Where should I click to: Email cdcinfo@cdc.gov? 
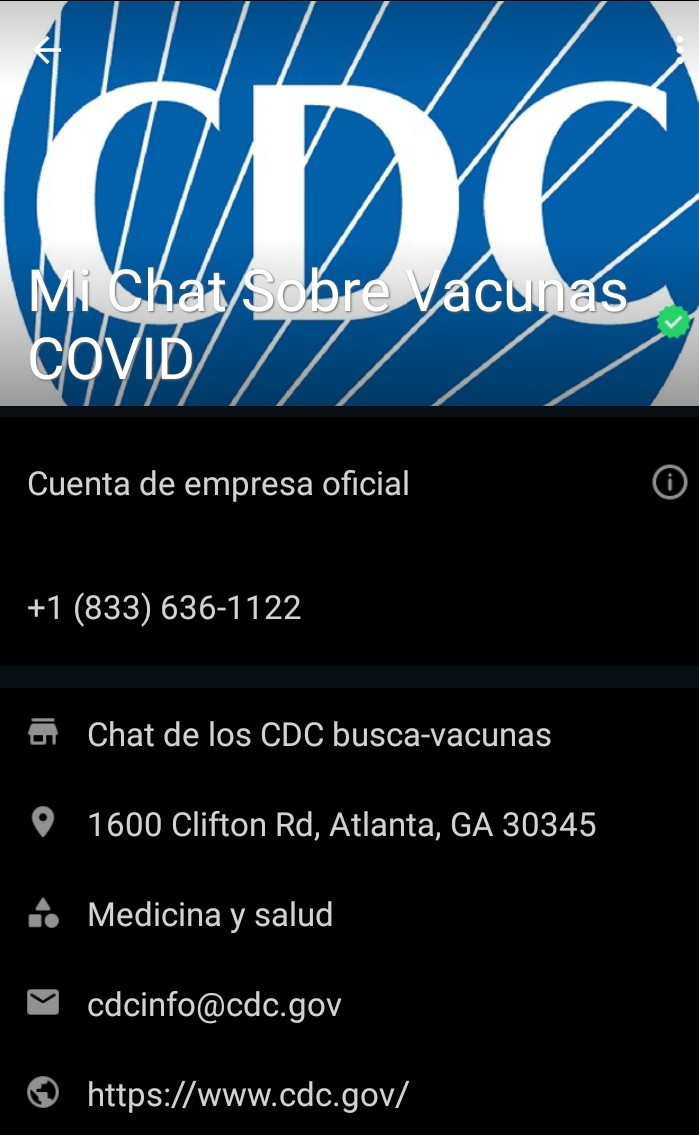point(214,1004)
